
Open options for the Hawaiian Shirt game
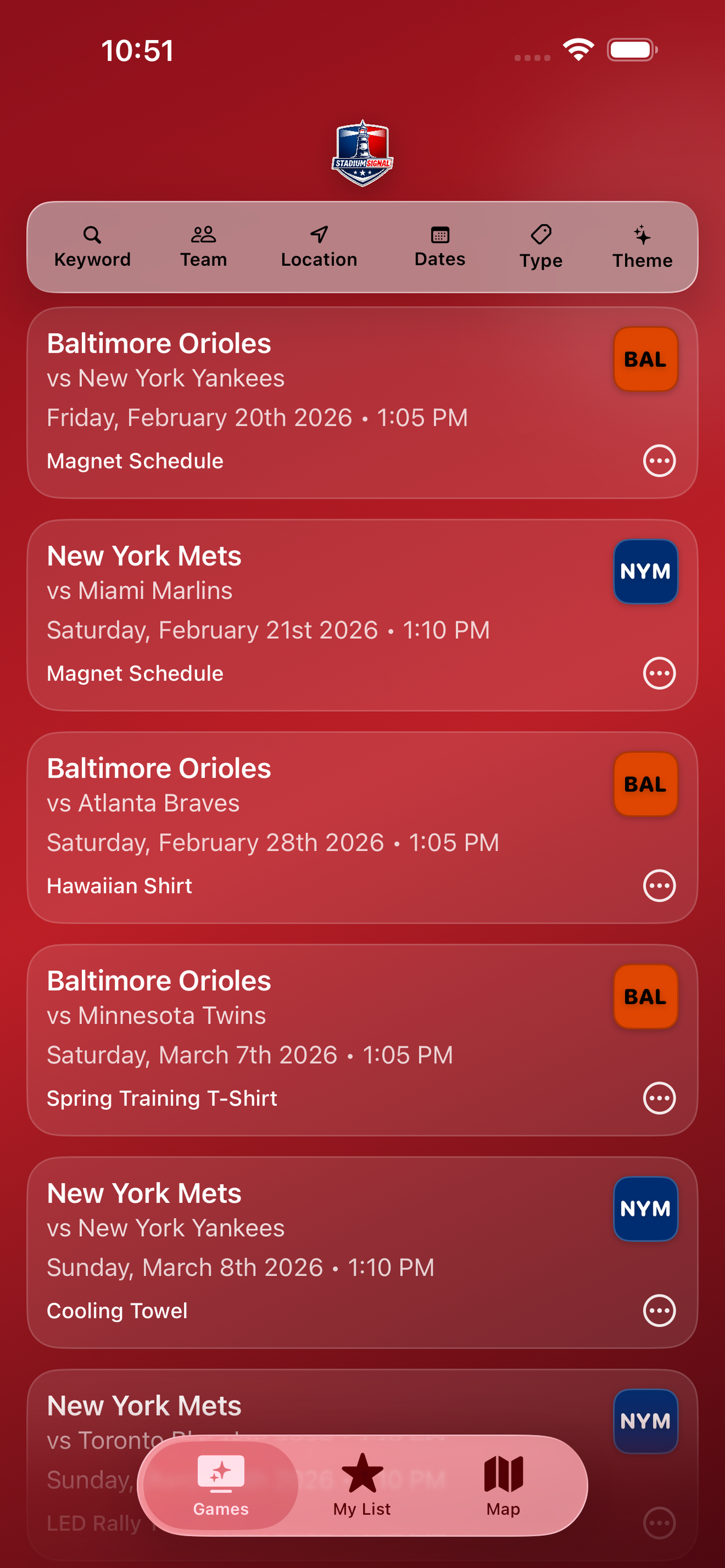click(660, 886)
